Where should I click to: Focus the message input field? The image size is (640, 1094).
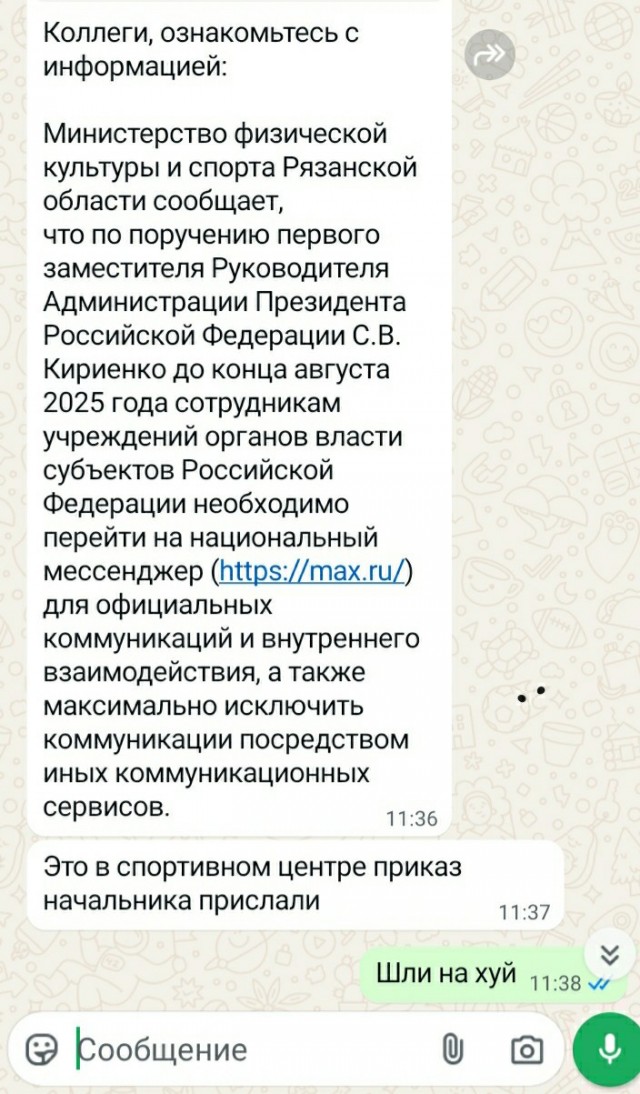tap(250, 1049)
